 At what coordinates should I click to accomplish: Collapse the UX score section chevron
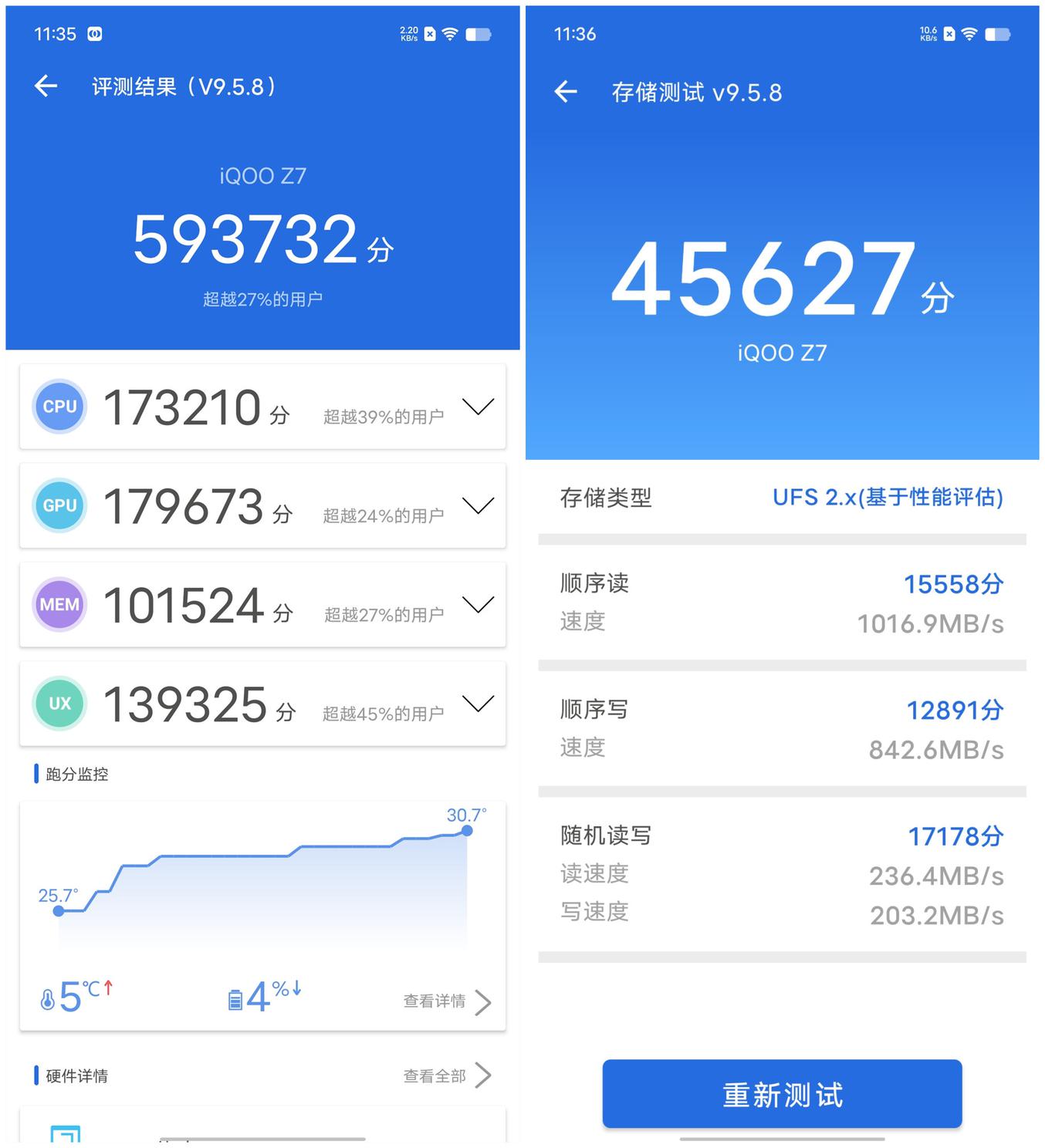point(477,703)
